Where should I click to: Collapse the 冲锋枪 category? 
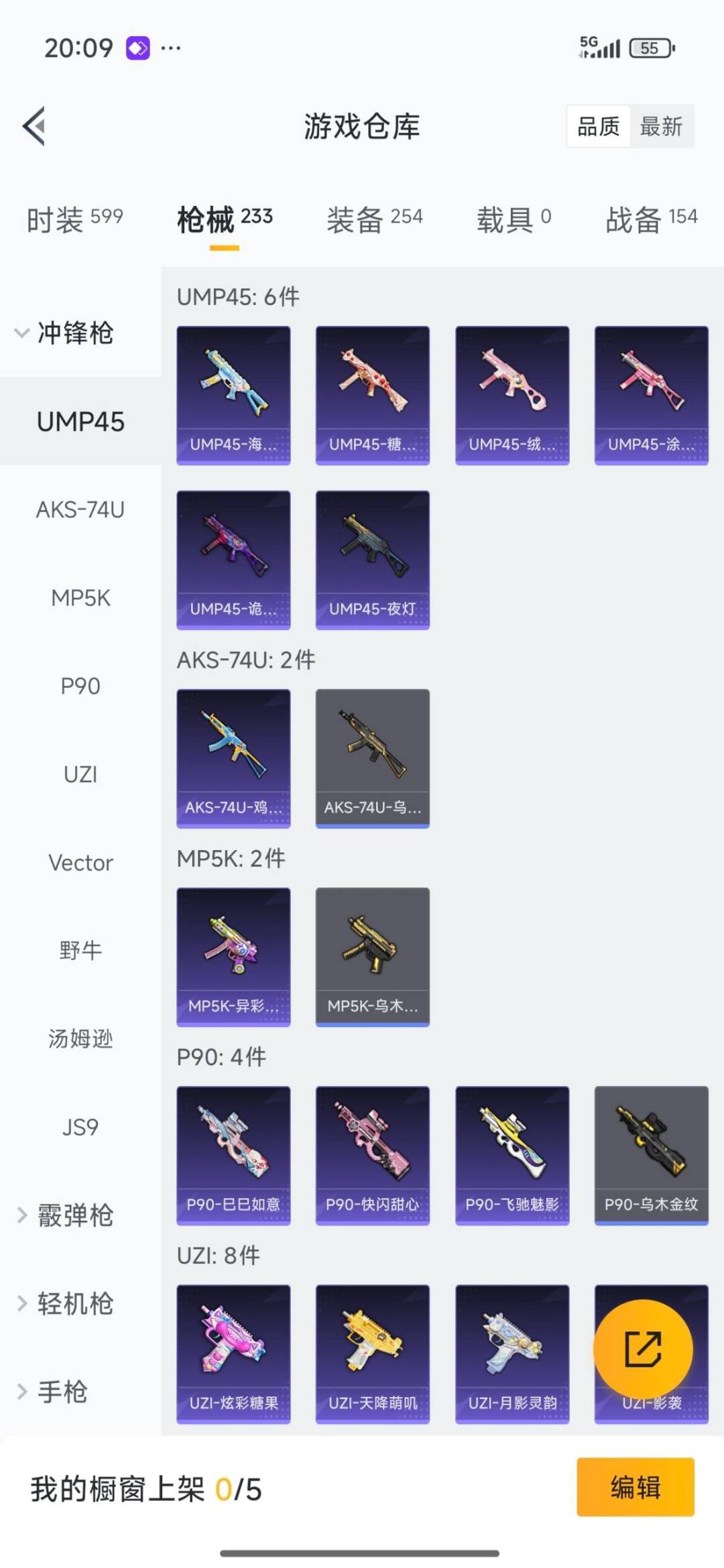point(64,333)
